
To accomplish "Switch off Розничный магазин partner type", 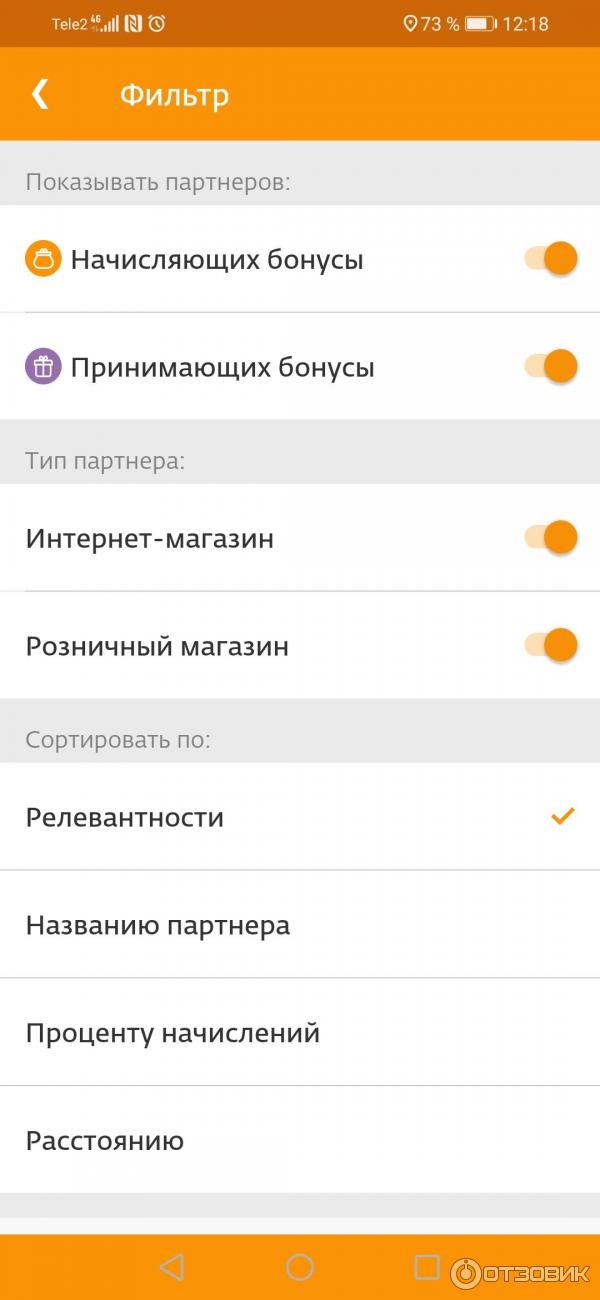I will tap(551, 645).
